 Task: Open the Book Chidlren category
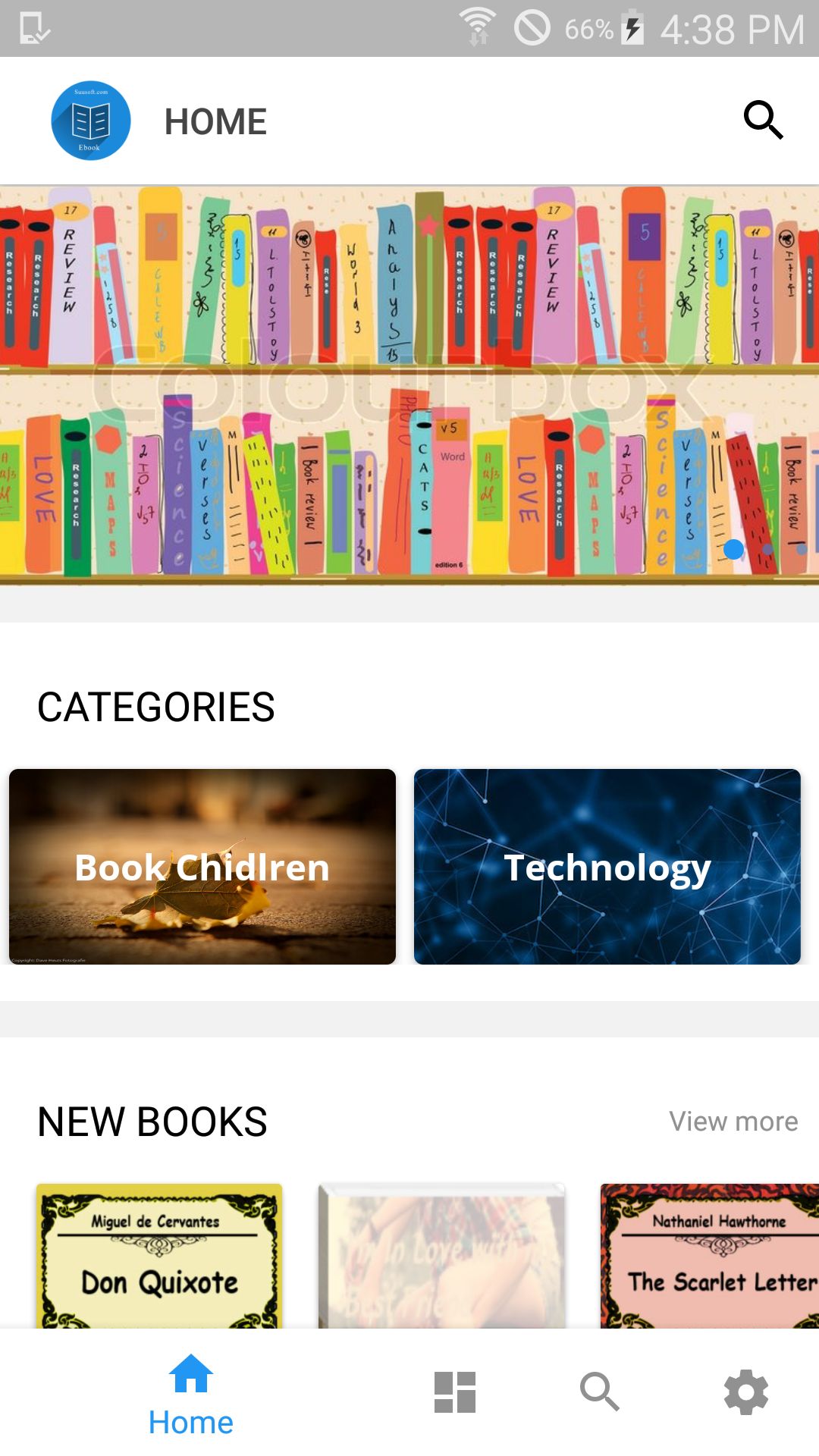tap(202, 867)
